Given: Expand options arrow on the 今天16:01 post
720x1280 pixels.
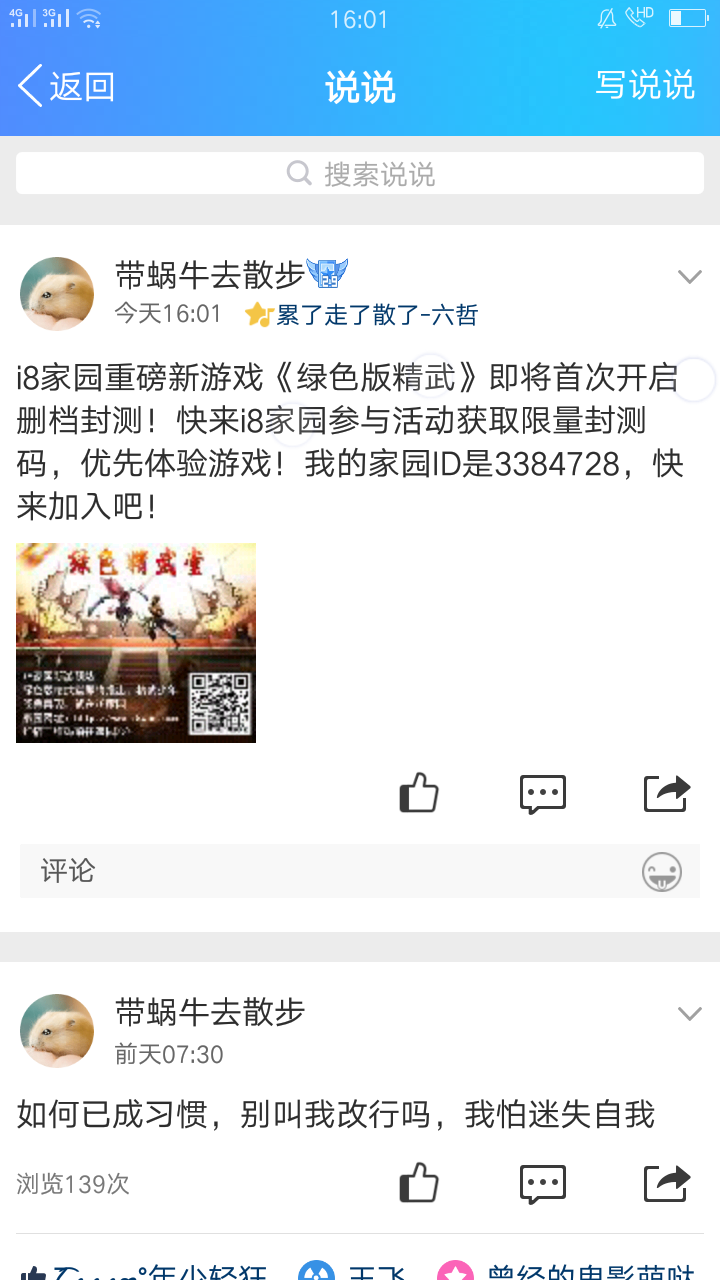Looking at the screenshot, I should pyautogui.click(x=689, y=277).
